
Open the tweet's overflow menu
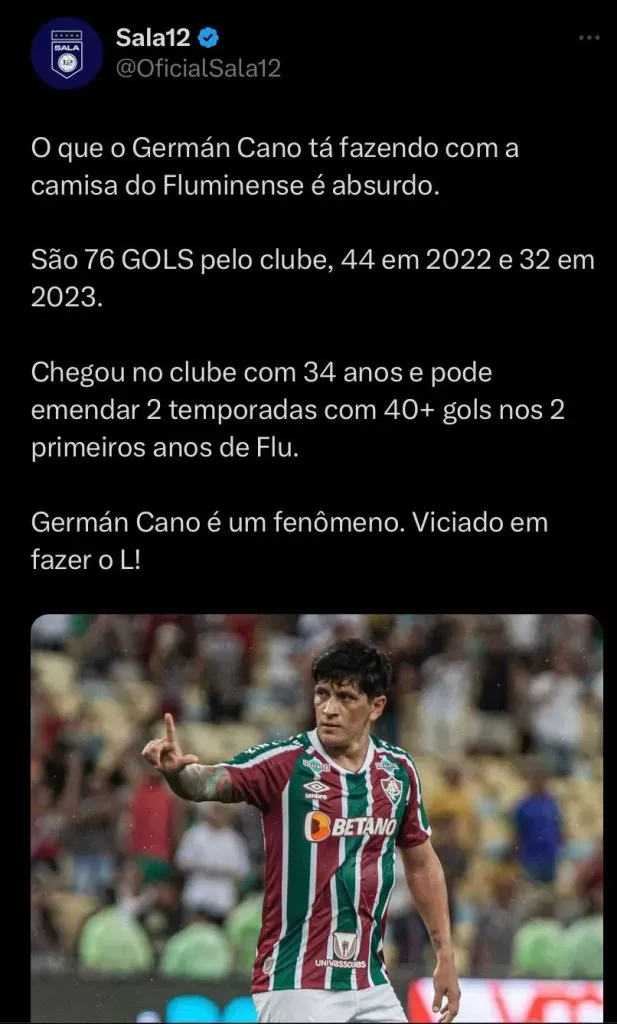590,39
